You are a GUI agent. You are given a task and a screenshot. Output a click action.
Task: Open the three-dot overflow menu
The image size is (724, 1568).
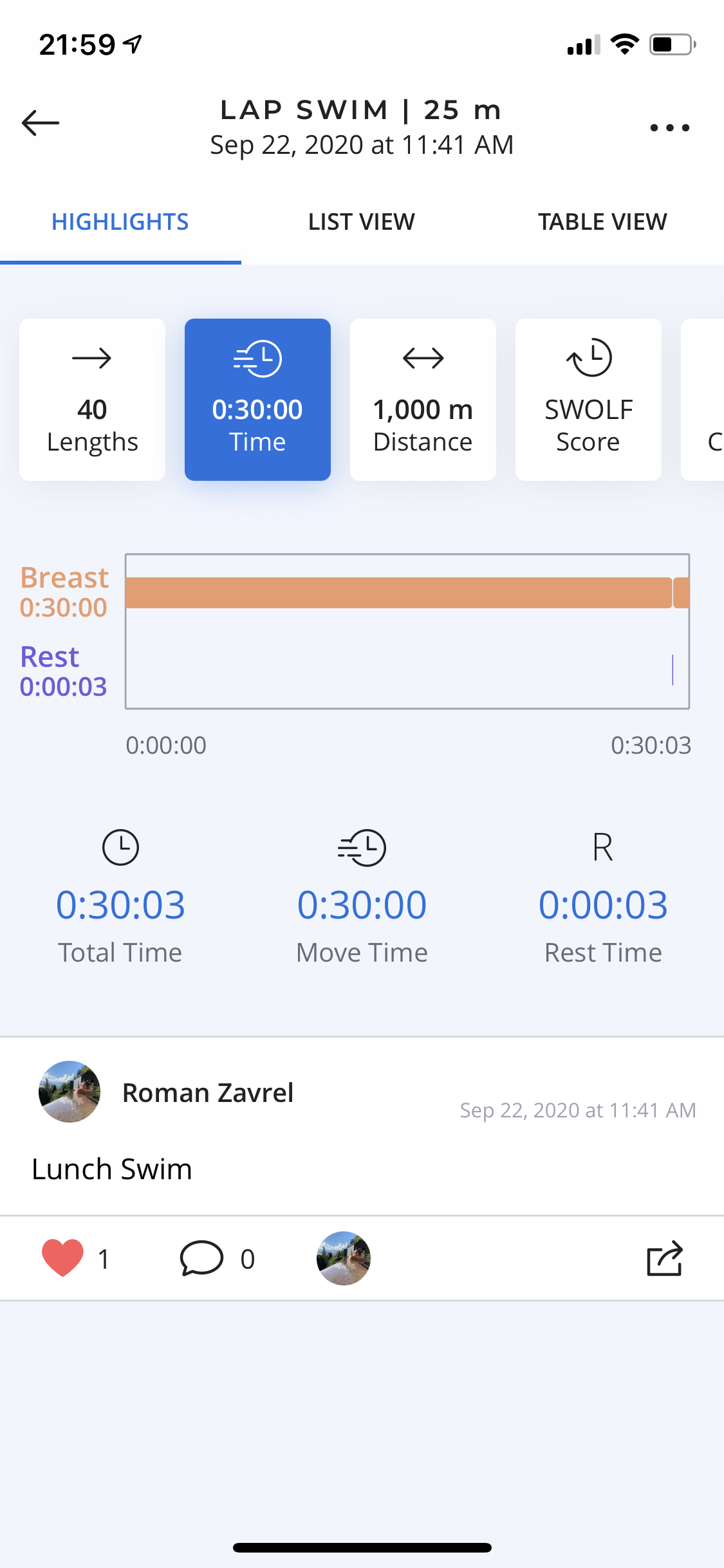(669, 127)
